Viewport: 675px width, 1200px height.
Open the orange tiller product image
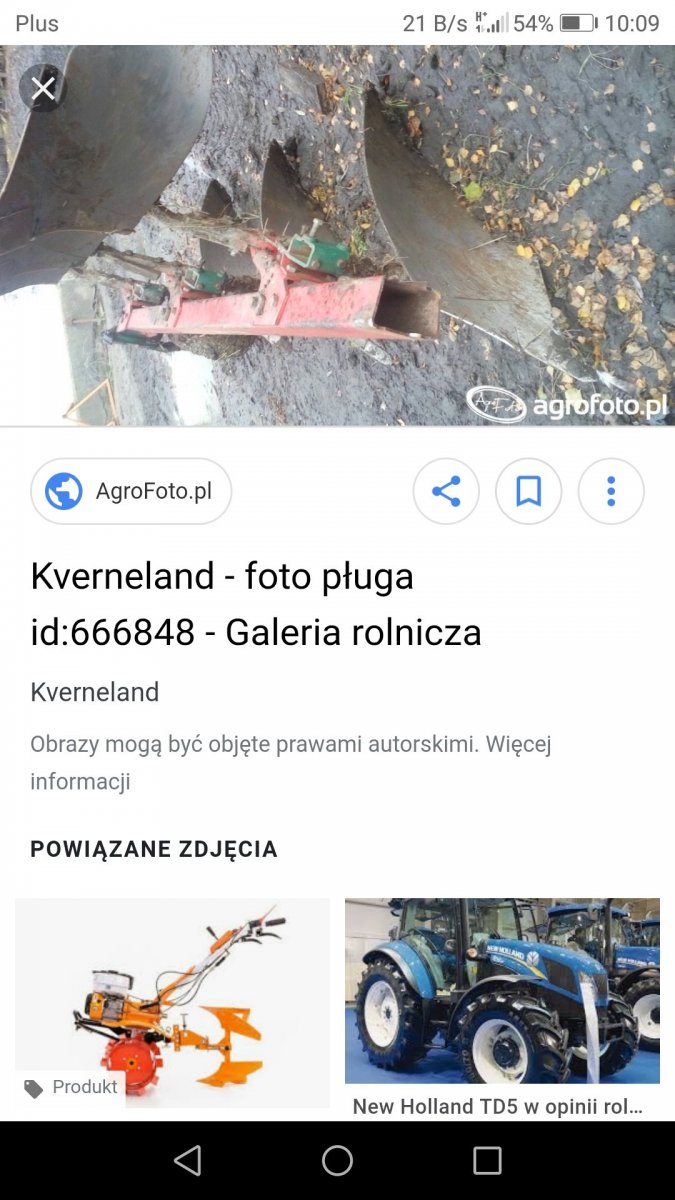click(x=172, y=1000)
